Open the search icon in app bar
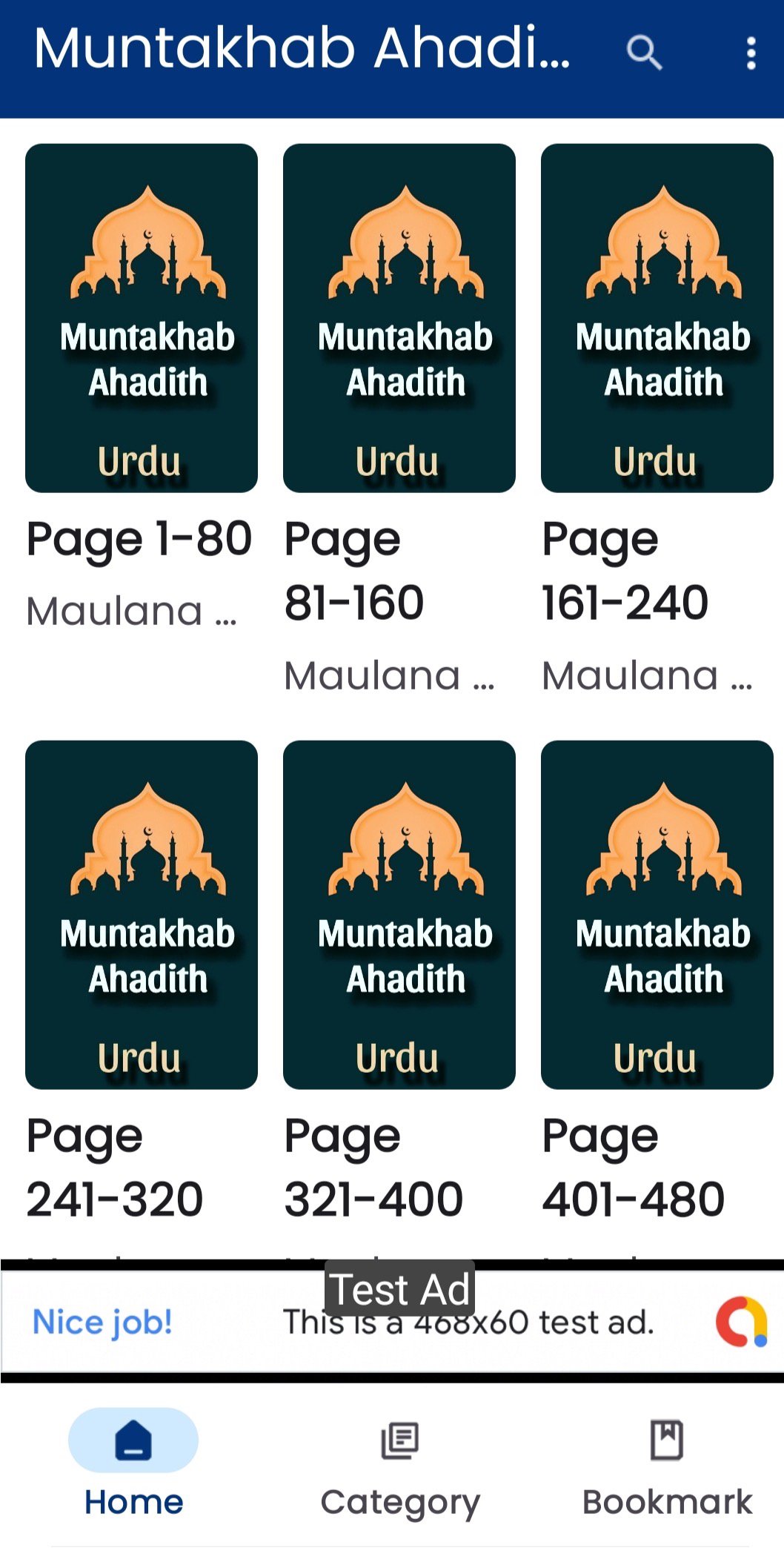784x1562 pixels. 643,53
